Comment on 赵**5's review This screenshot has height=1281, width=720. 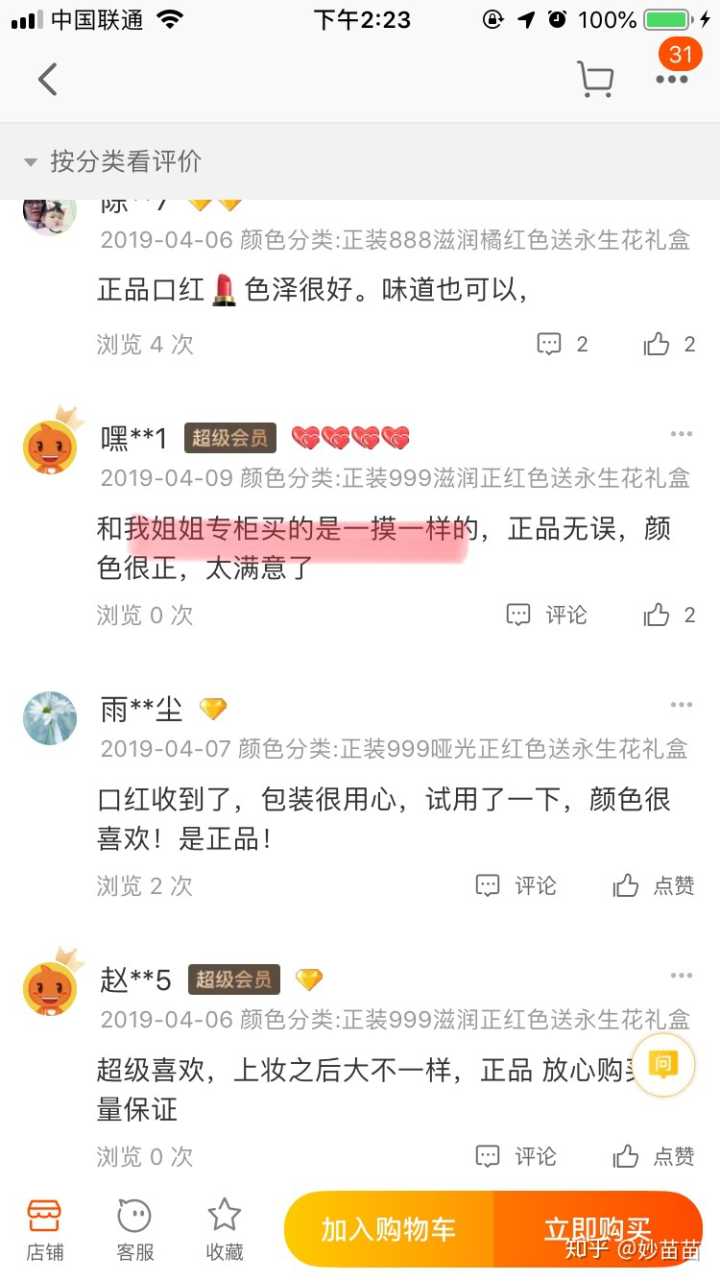[x=516, y=1156]
